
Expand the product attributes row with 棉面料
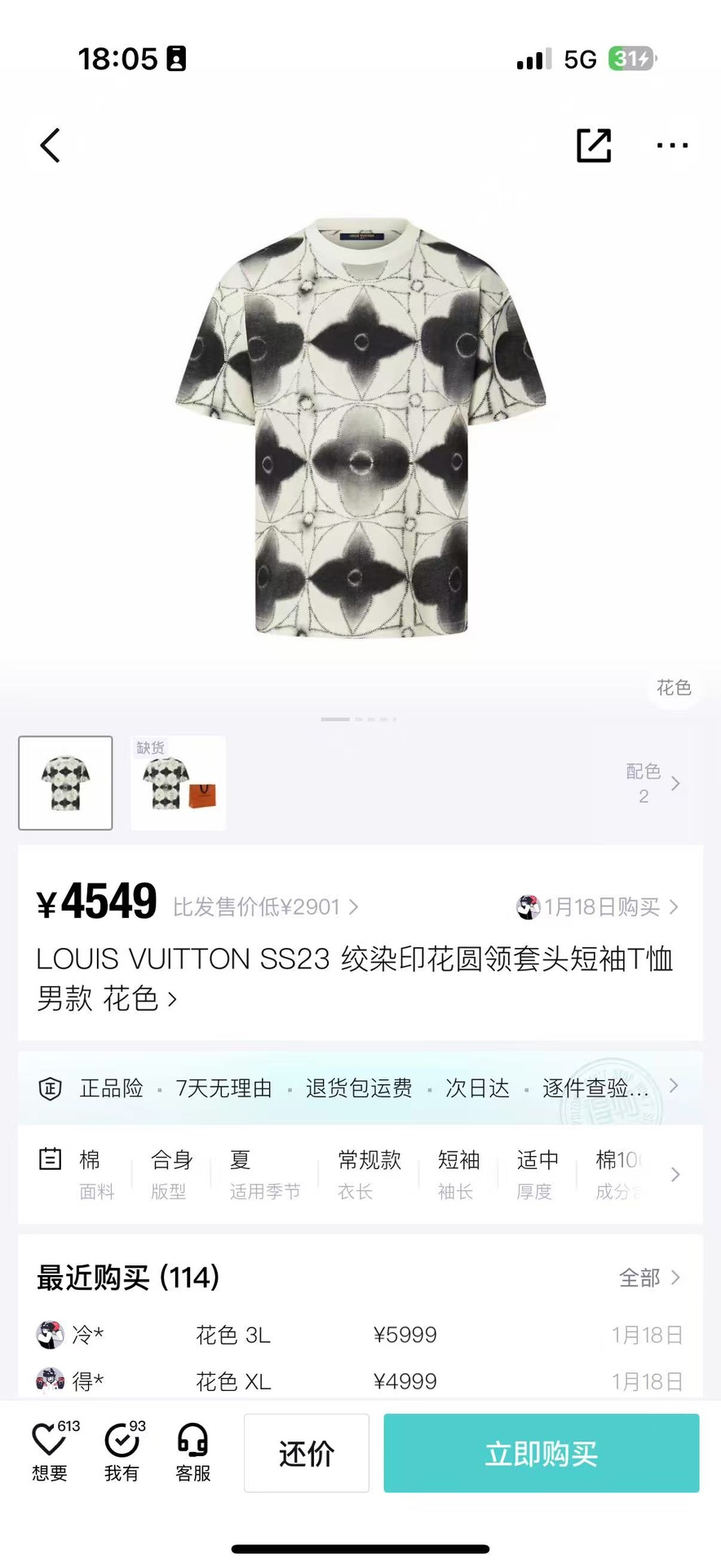[359, 1175]
